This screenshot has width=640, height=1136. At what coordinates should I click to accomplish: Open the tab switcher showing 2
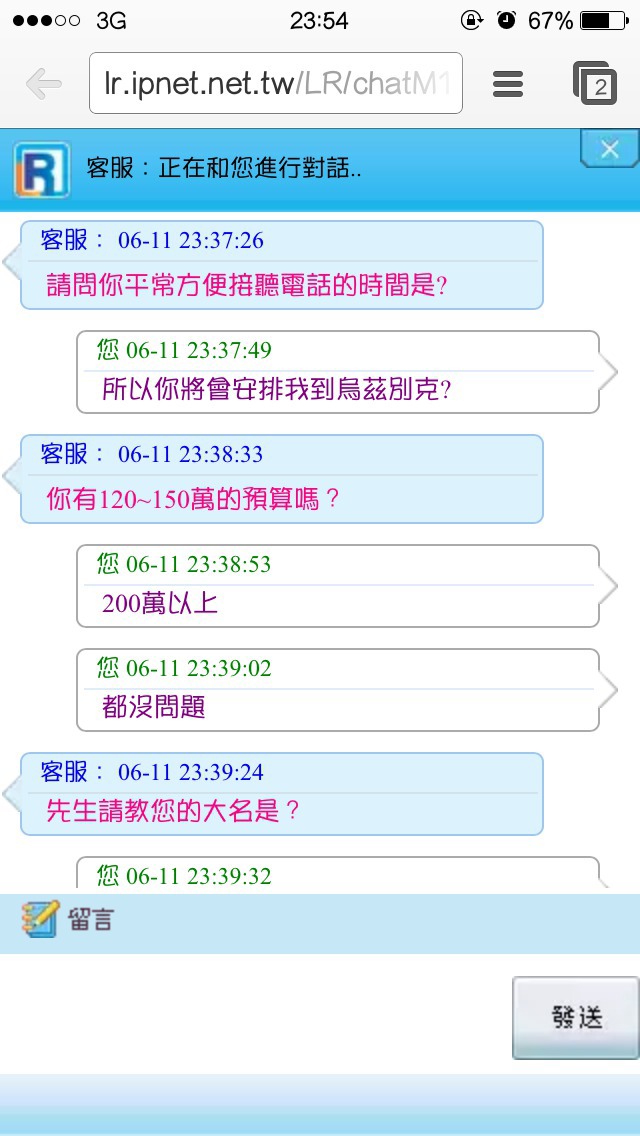point(594,83)
